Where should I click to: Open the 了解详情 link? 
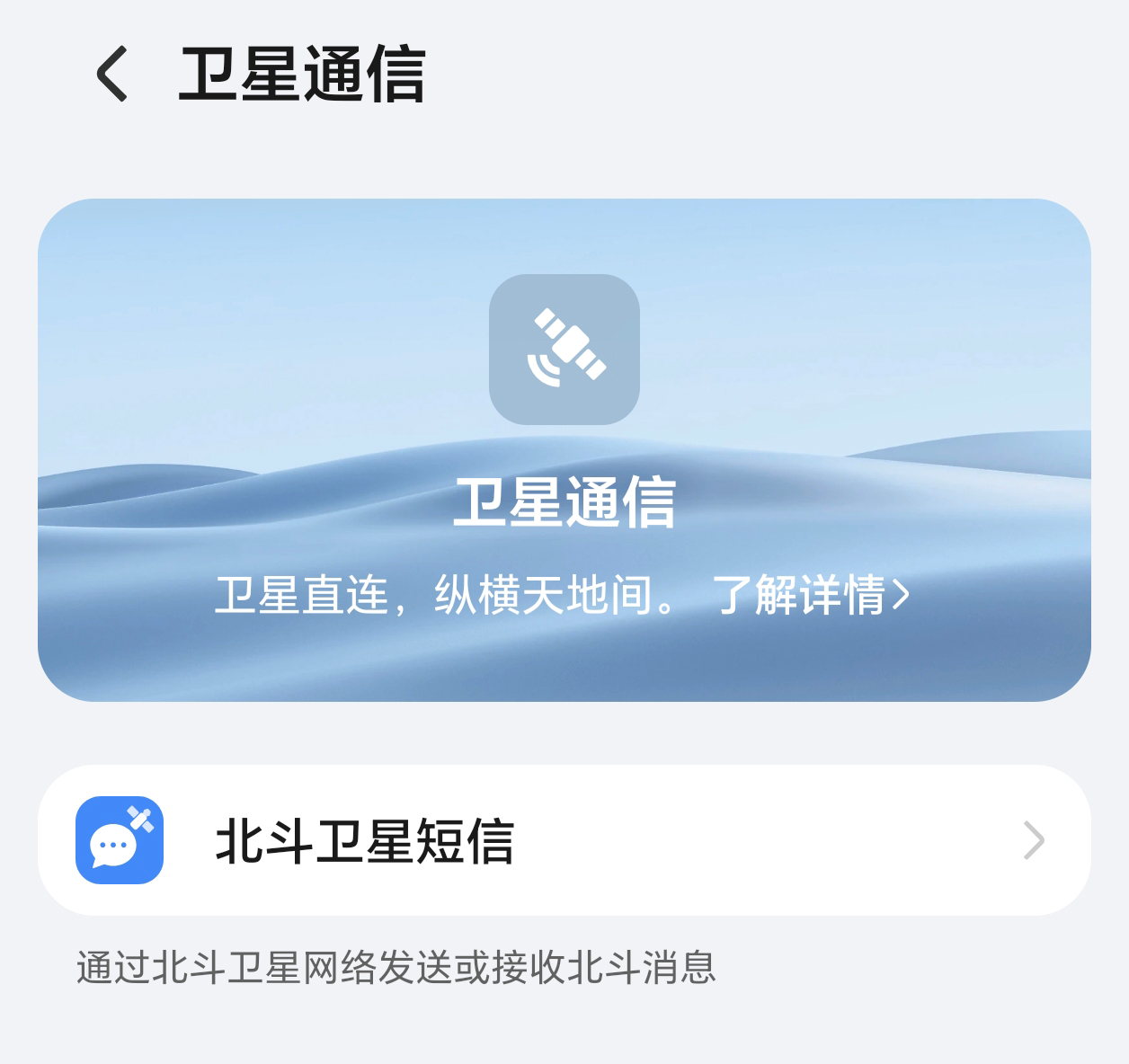[x=809, y=595]
